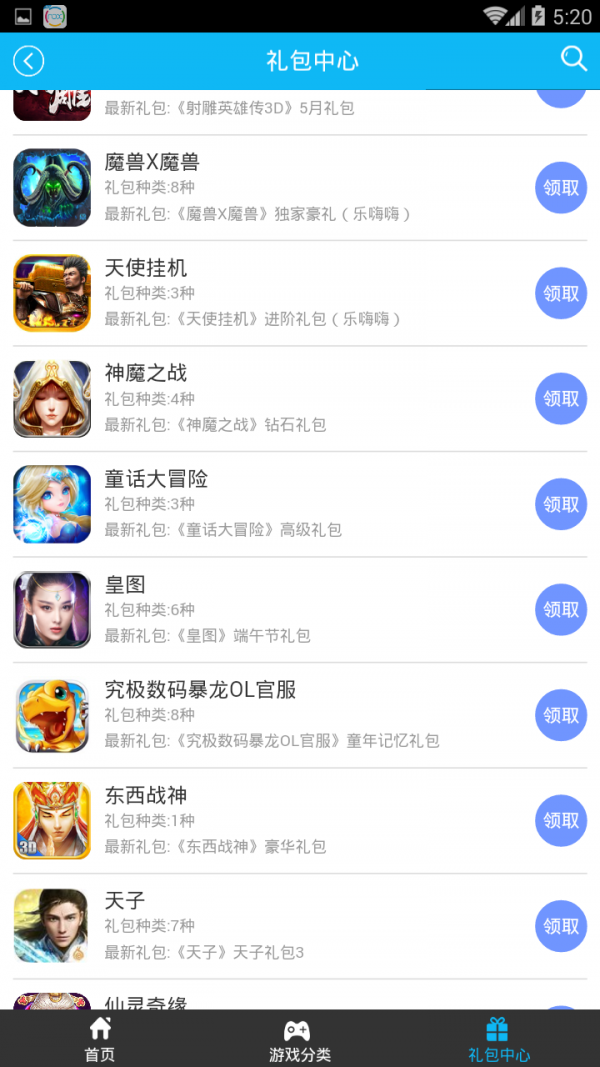
Task: Claim the 神魔之战 gift pack
Action: (x=561, y=399)
